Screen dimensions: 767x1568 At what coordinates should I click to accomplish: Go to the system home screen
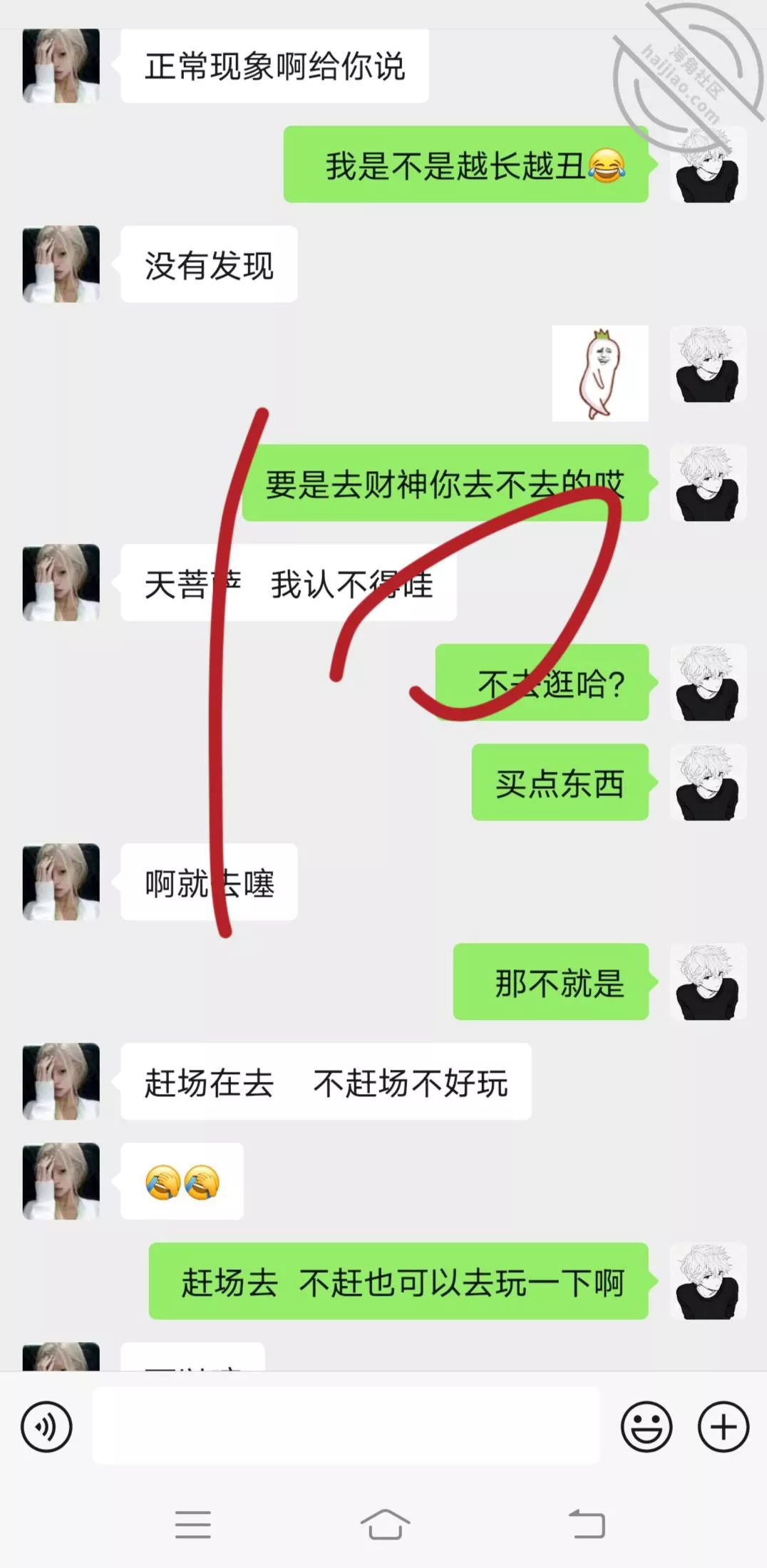[385, 1525]
